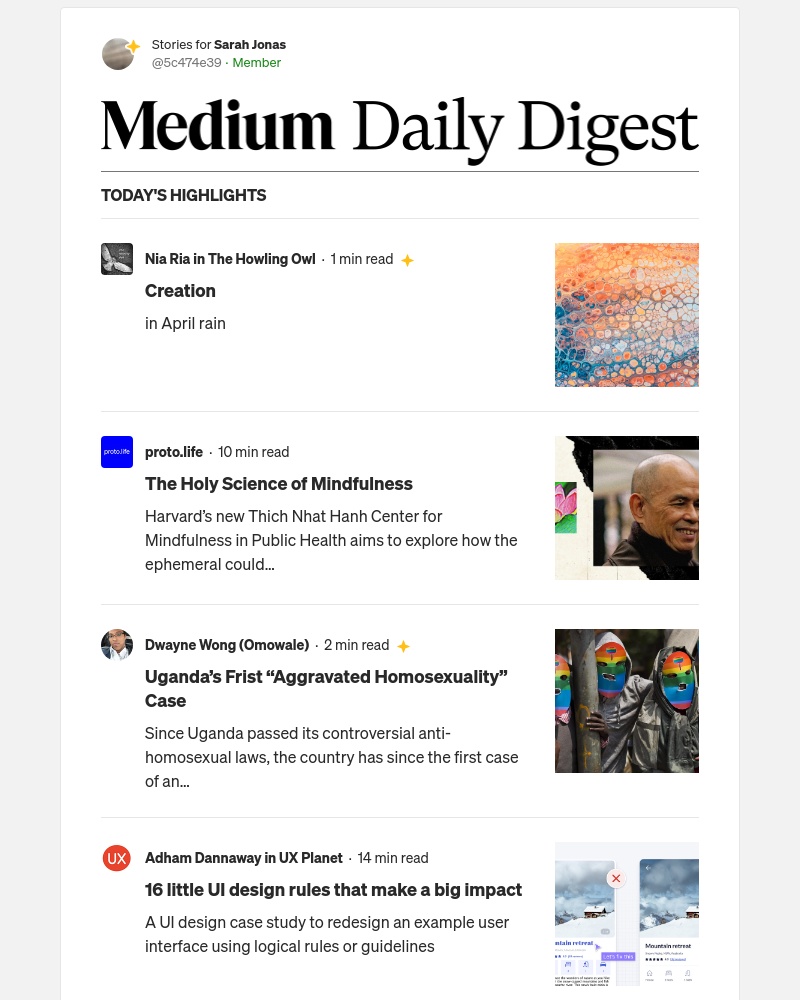Viewport: 800px width, 1000px height.
Task: Tap the Thich Nhat Hanh article image
Action: (x=626, y=508)
